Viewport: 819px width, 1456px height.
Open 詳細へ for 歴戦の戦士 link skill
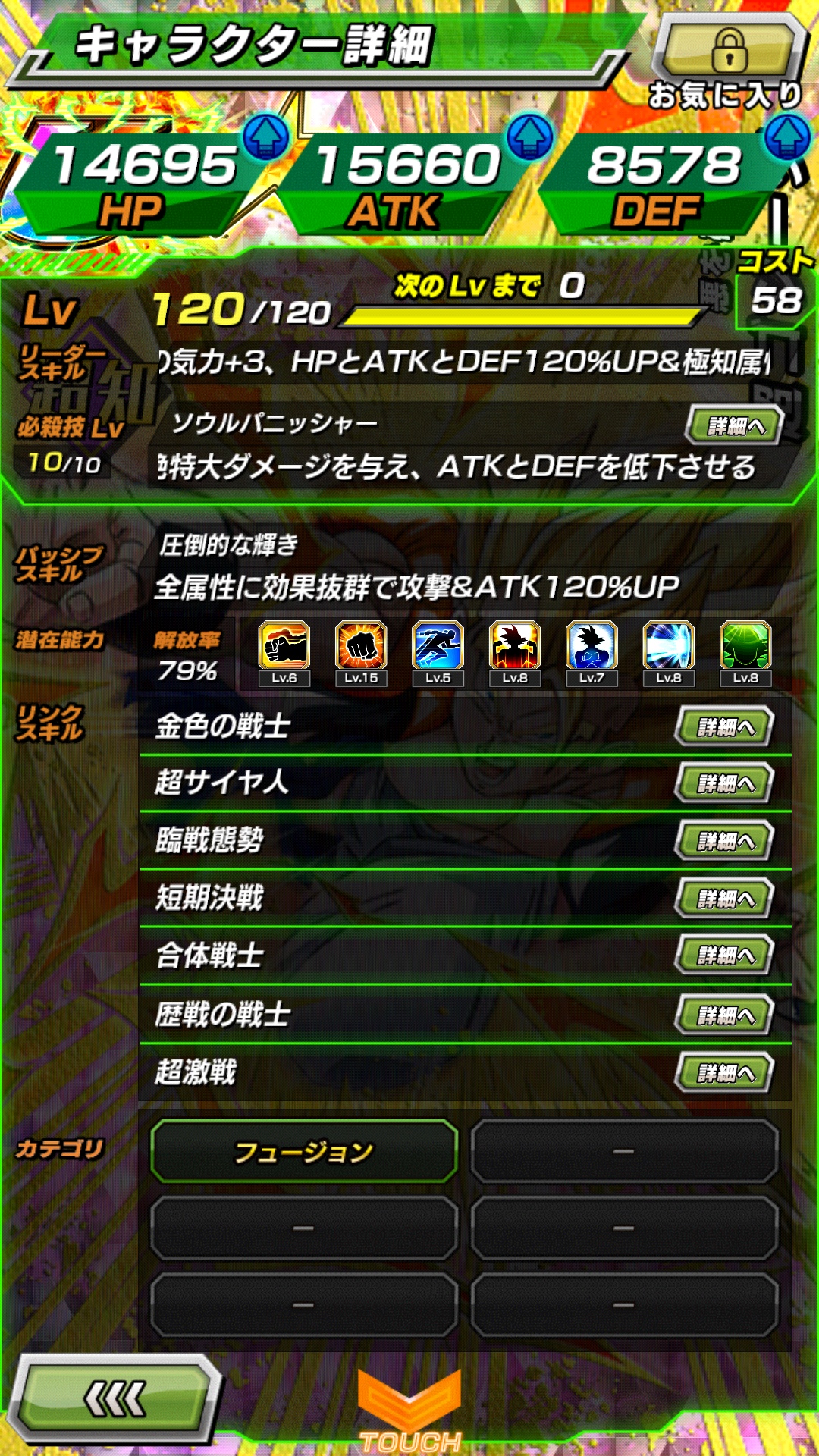pos(725,1015)
